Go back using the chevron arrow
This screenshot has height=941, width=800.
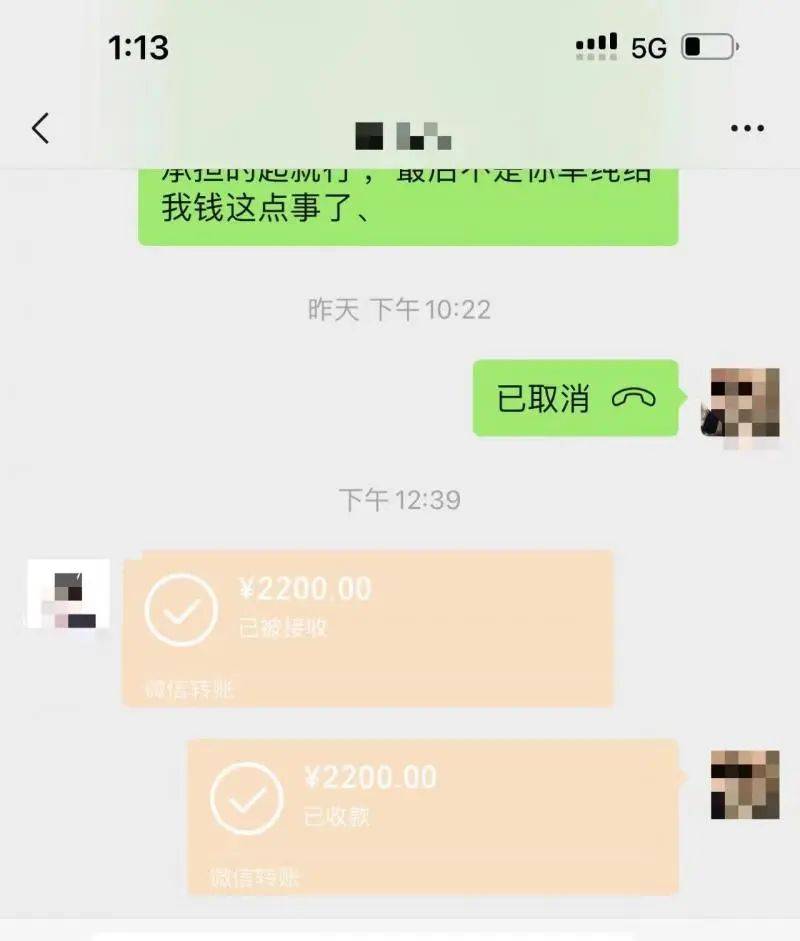point(38,129)
